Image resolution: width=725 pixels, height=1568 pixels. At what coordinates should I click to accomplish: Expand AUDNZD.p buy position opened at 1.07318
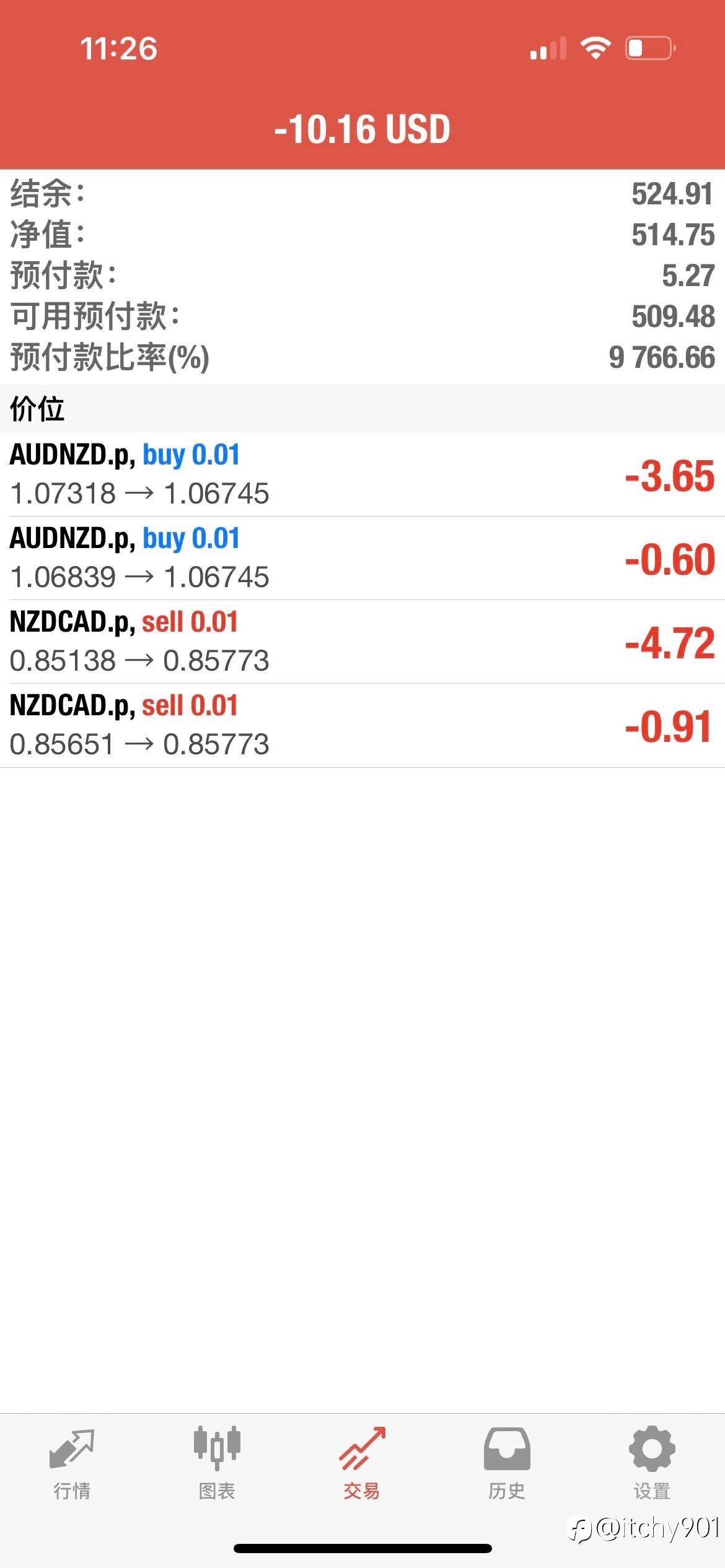tap(362, 474)
